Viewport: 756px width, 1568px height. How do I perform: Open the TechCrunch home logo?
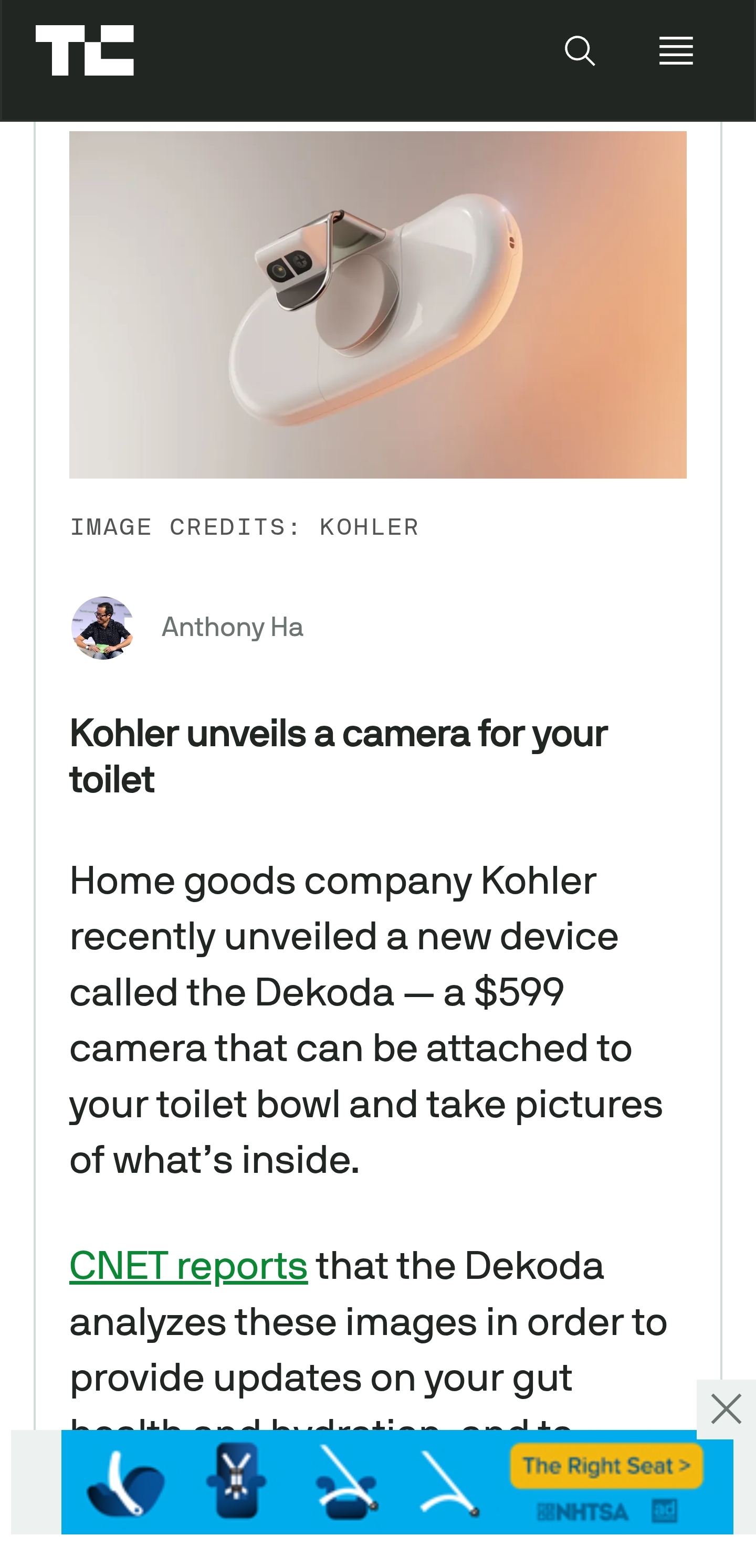[x=85, y=50]
